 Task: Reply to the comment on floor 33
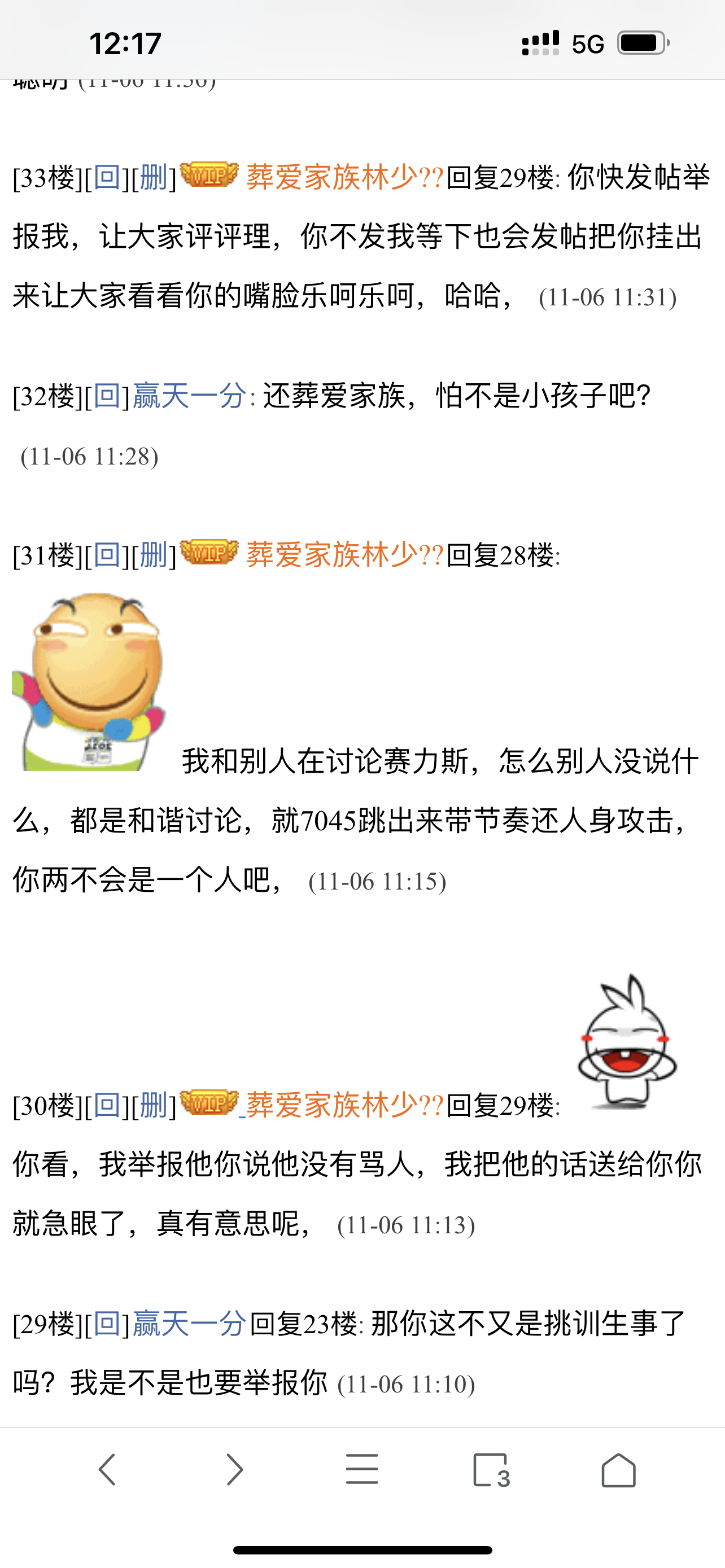[x=107, y=178]
